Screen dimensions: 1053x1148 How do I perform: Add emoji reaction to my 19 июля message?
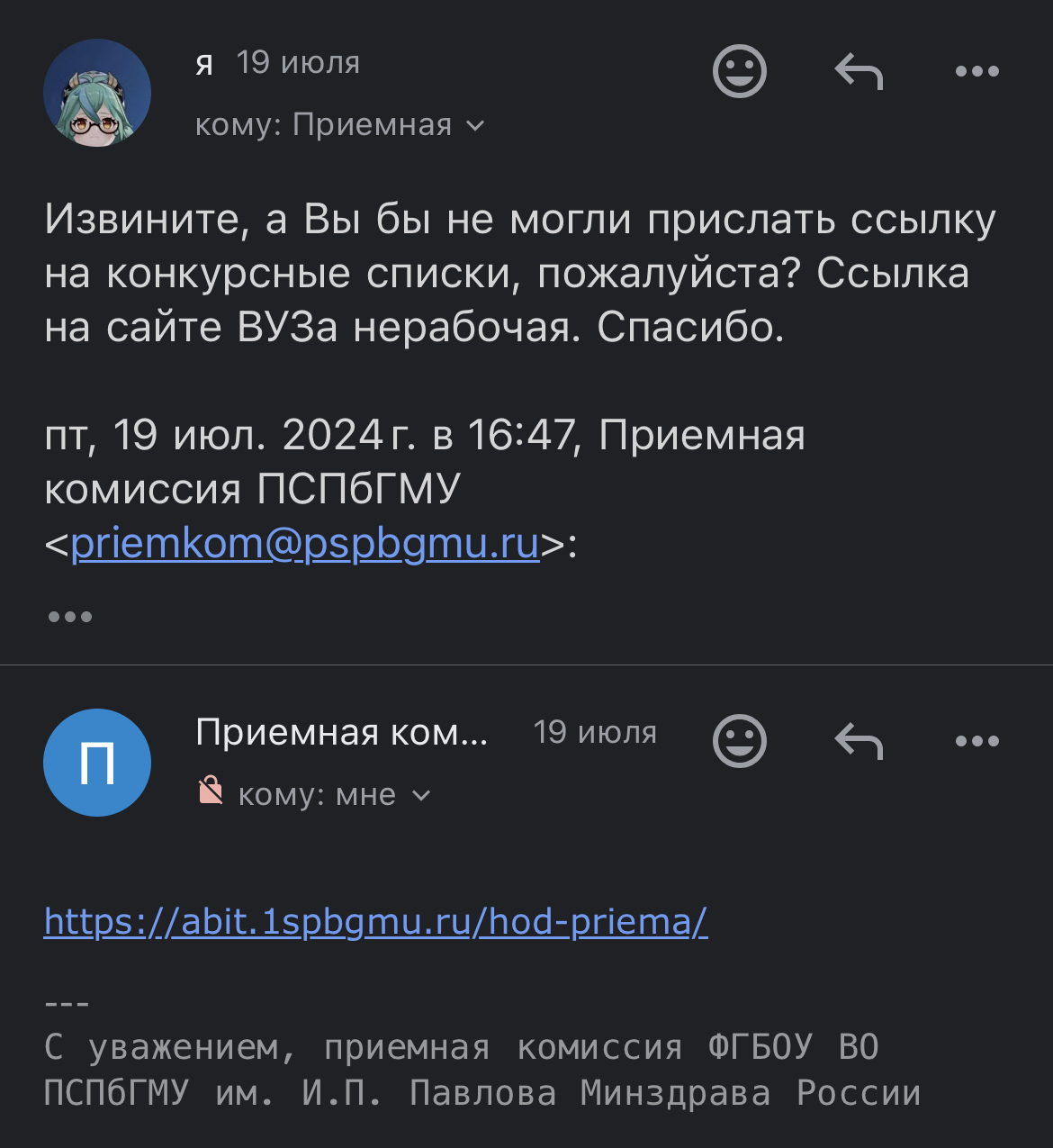pyautogui.click(x=739, y=71)
